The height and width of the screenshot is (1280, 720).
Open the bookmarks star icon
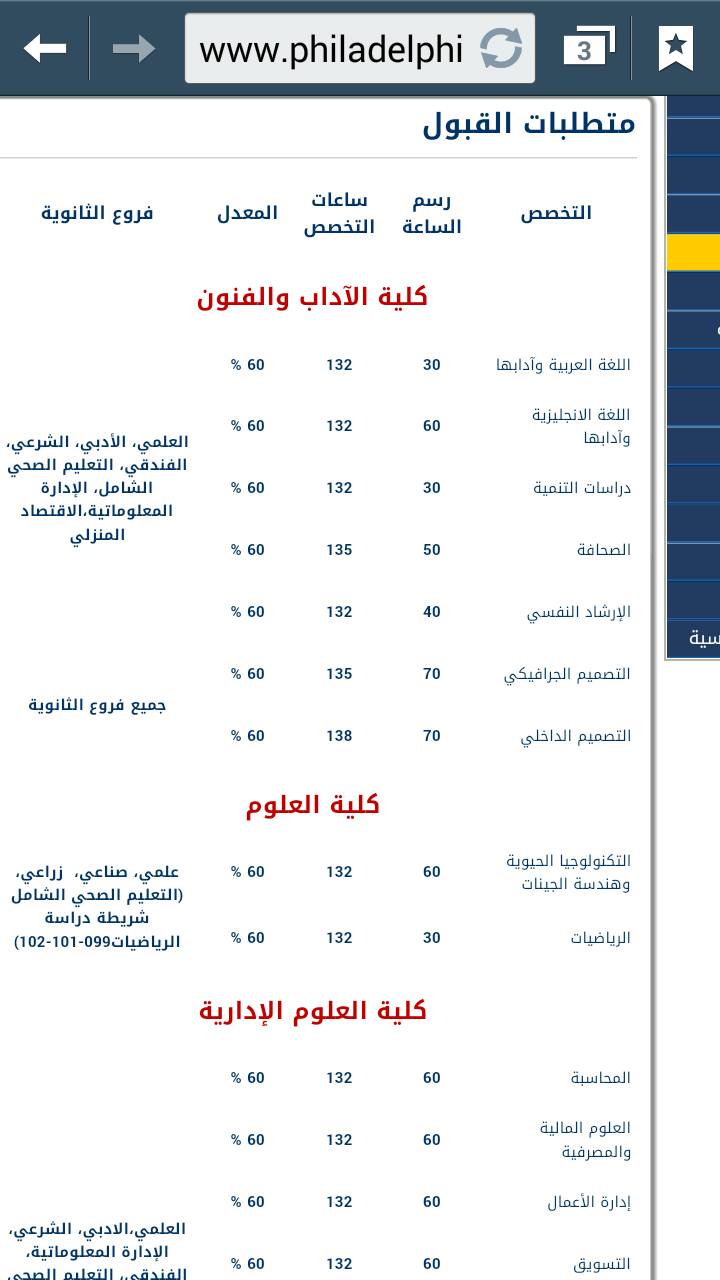[x=676, y=47]
